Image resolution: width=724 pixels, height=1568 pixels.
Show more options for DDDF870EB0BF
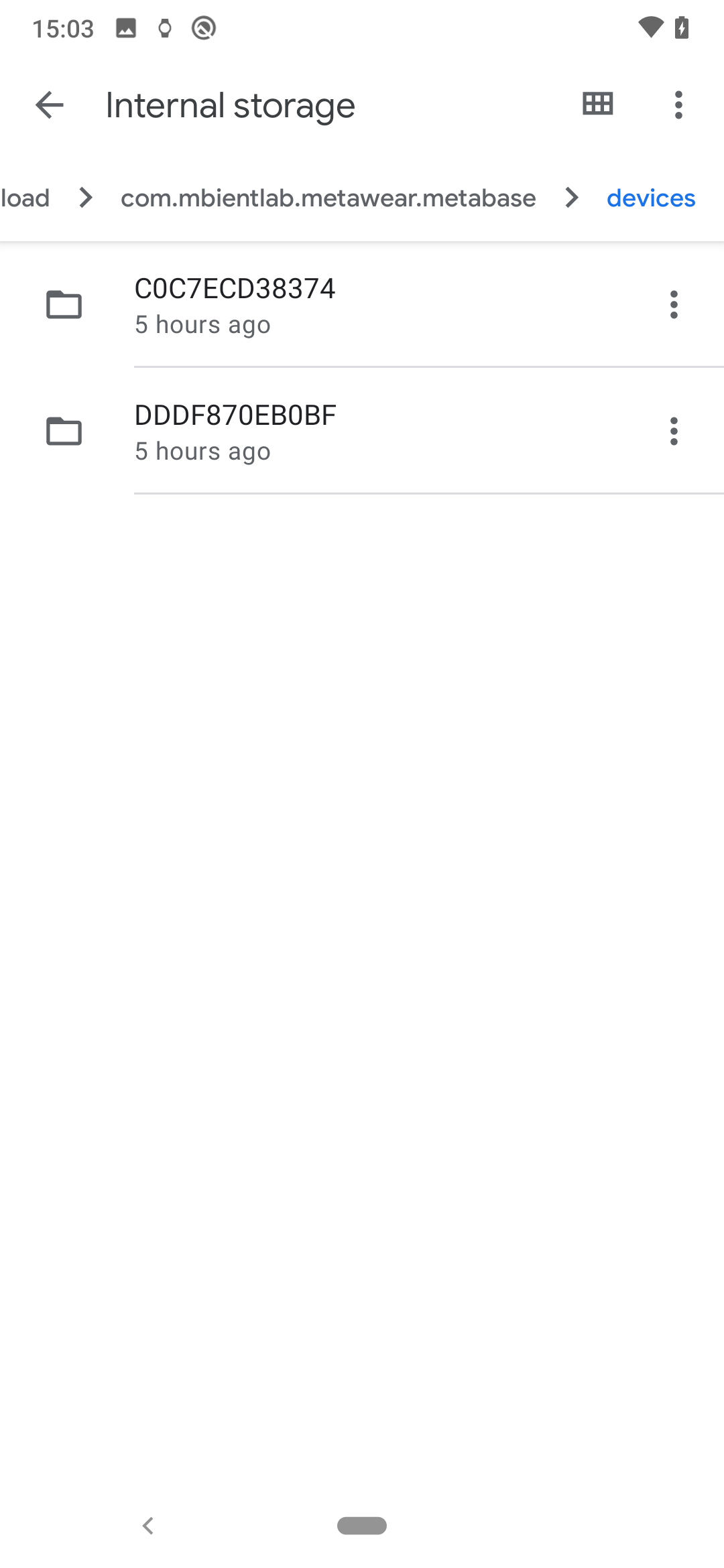pyautogui.click(x=674, y=432)
